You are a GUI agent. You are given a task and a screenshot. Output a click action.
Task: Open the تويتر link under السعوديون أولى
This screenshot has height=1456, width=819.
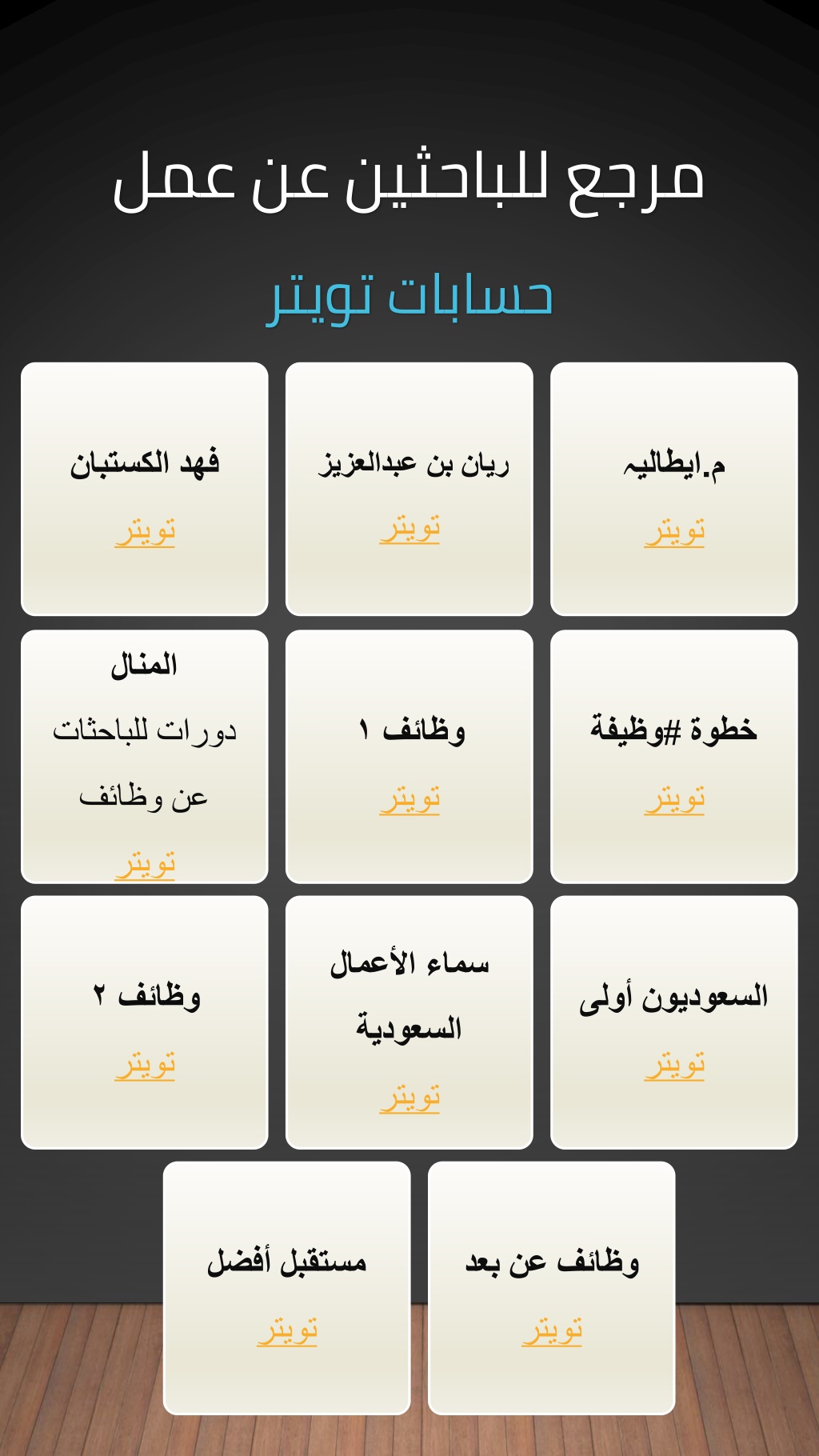[x=674, y=1064]
